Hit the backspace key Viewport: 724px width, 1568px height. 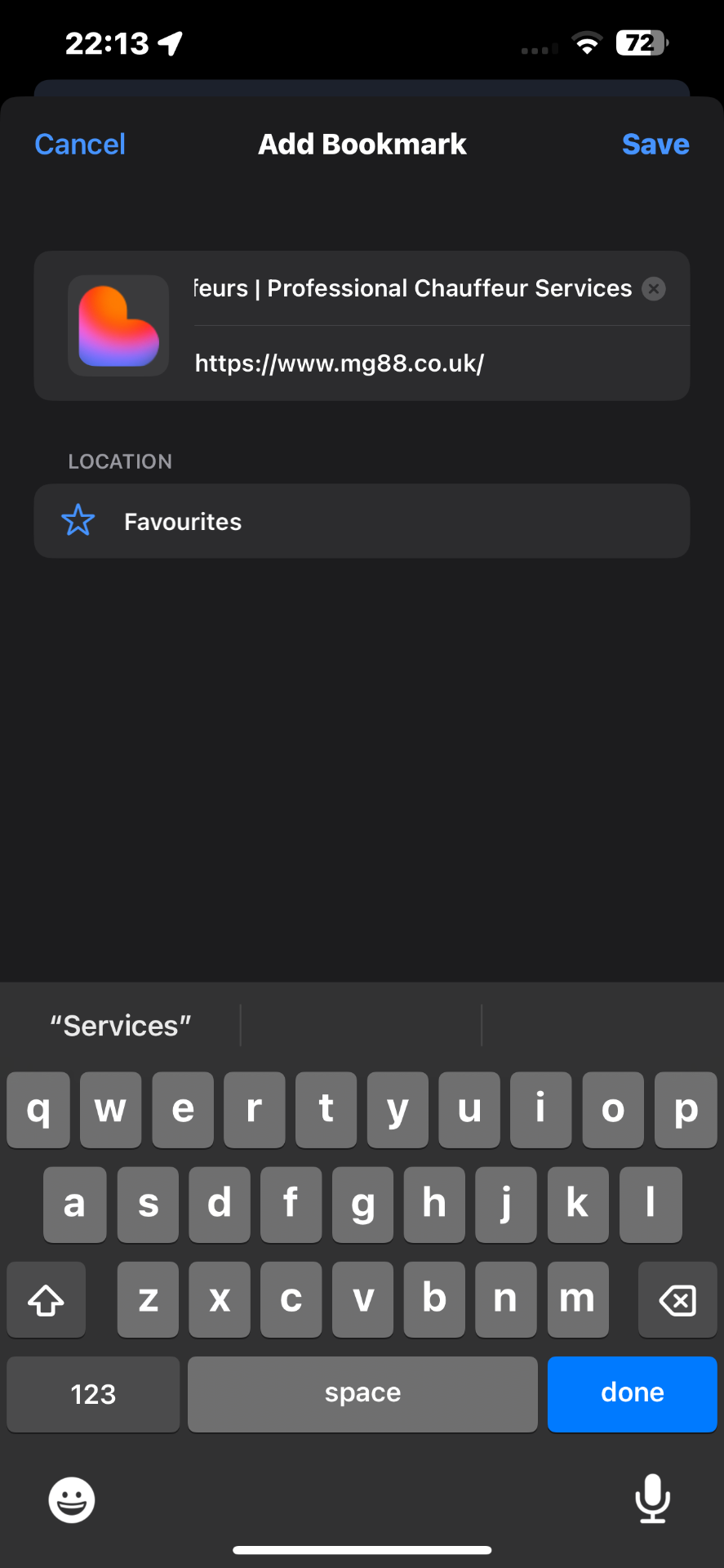coord(677,1300)
